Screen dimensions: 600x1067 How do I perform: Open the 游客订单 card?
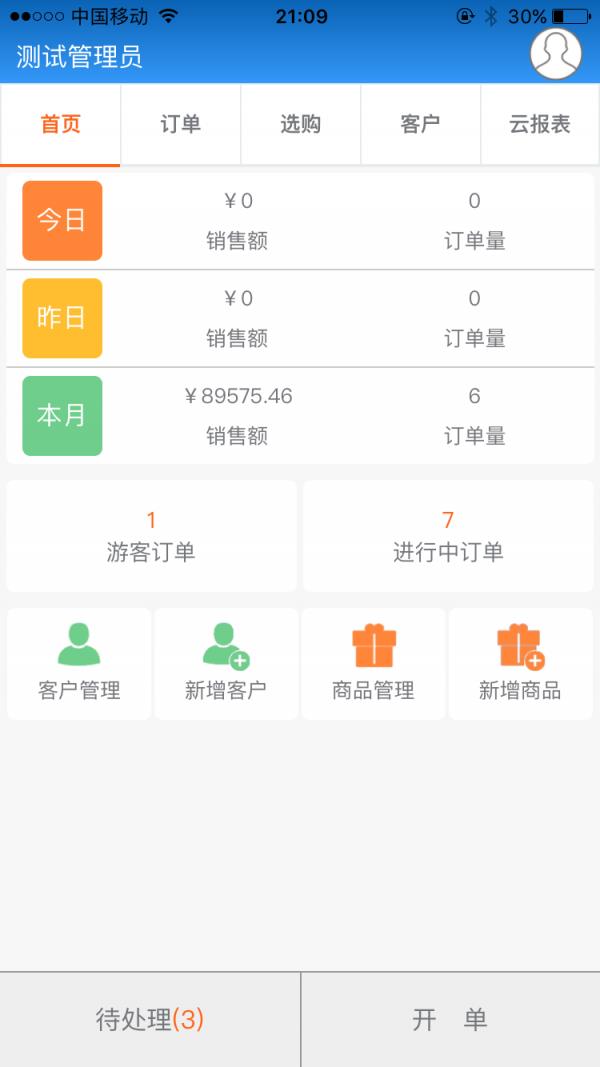click(151, 536)
